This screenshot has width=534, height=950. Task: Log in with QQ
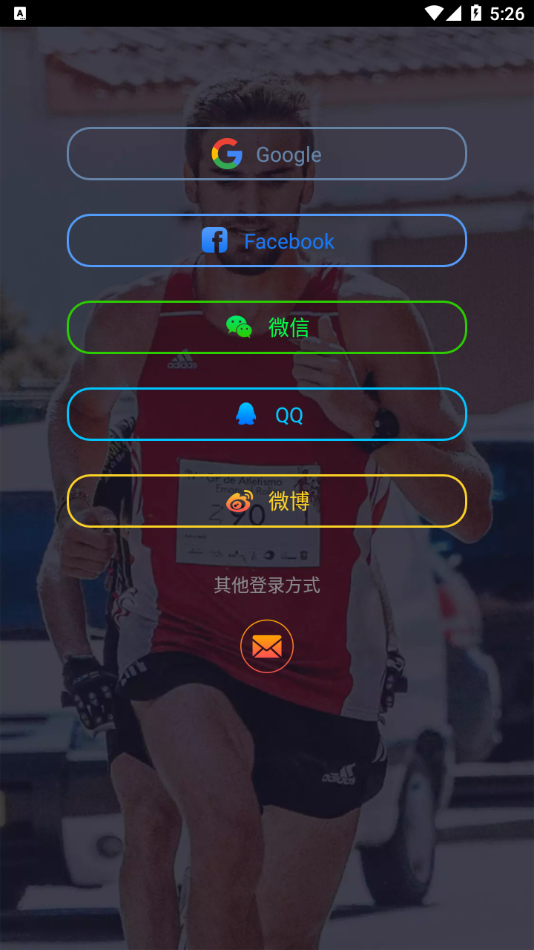click(x=267, y=414)
